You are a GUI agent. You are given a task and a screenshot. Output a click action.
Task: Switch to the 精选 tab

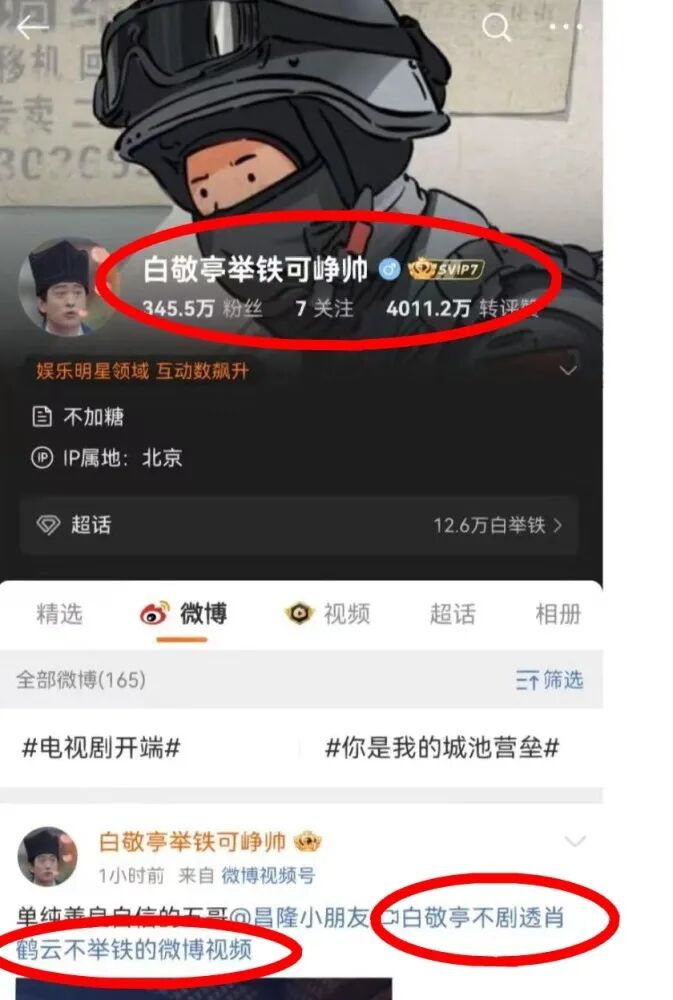click(x=59, y=614)
